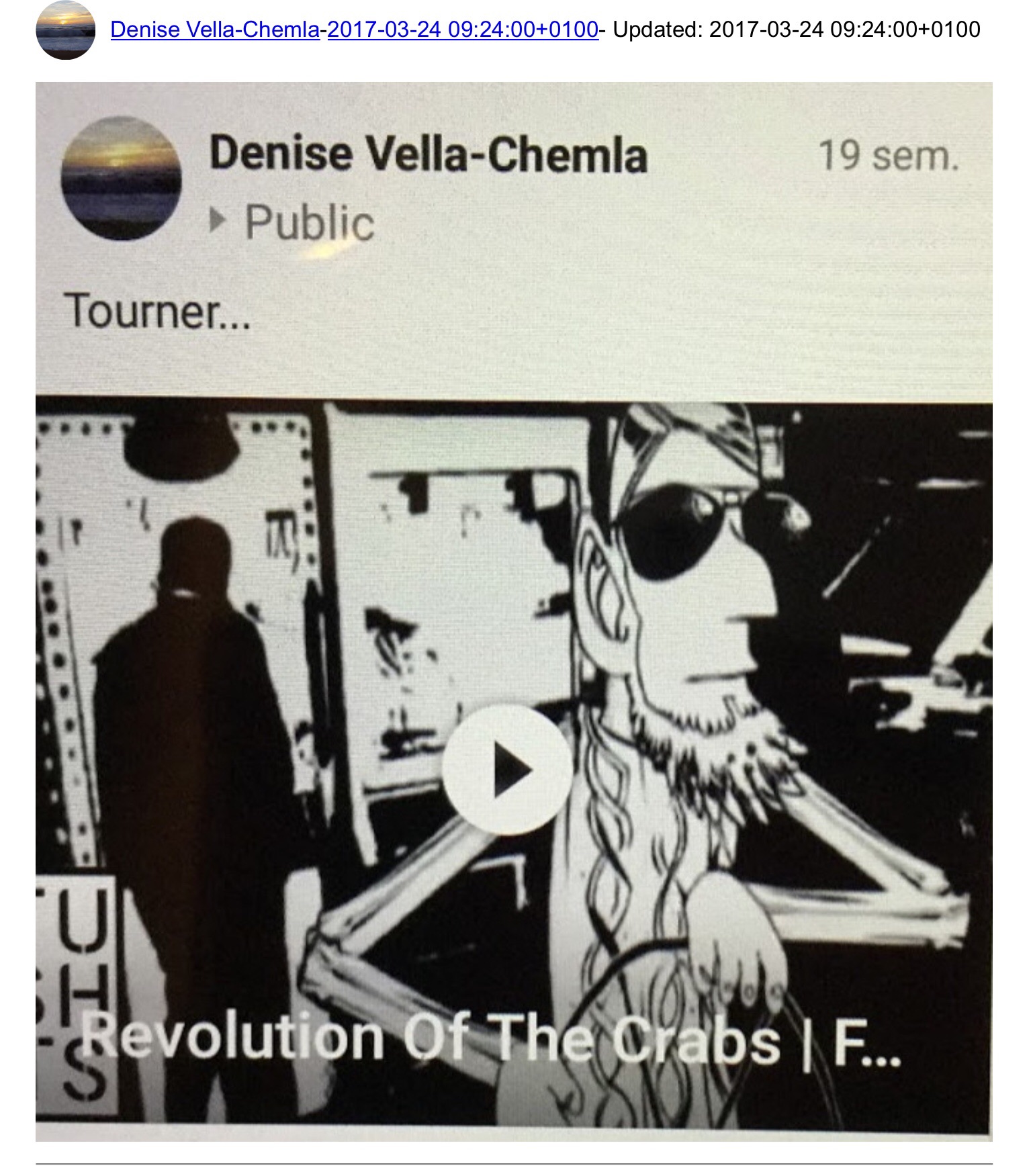This screenshot has width=1031, height=1176.
Task: Open the Denise Vella-Chemla profile link
Action: 215,30
